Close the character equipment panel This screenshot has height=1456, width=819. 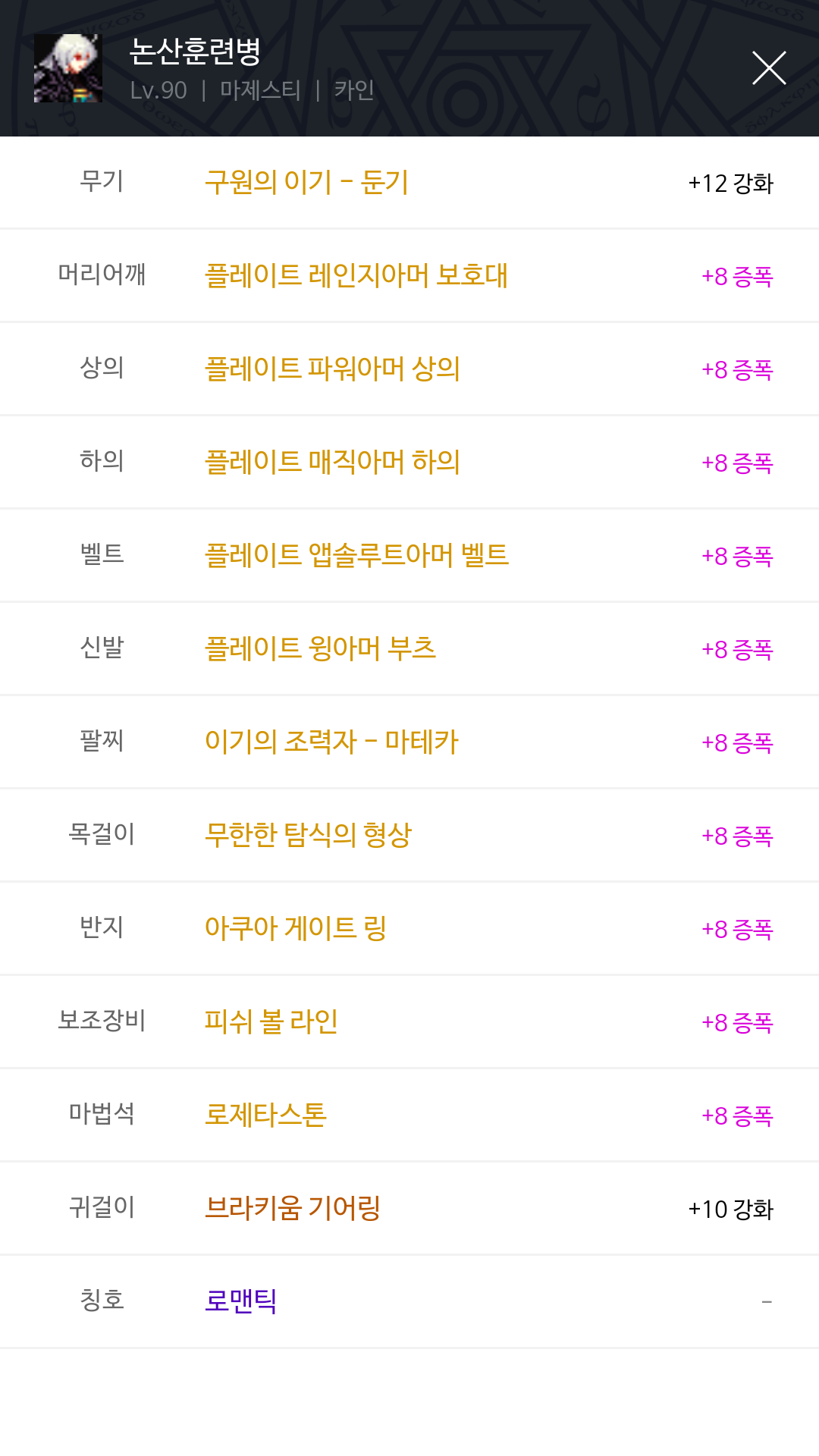click(x=769, y=68)
